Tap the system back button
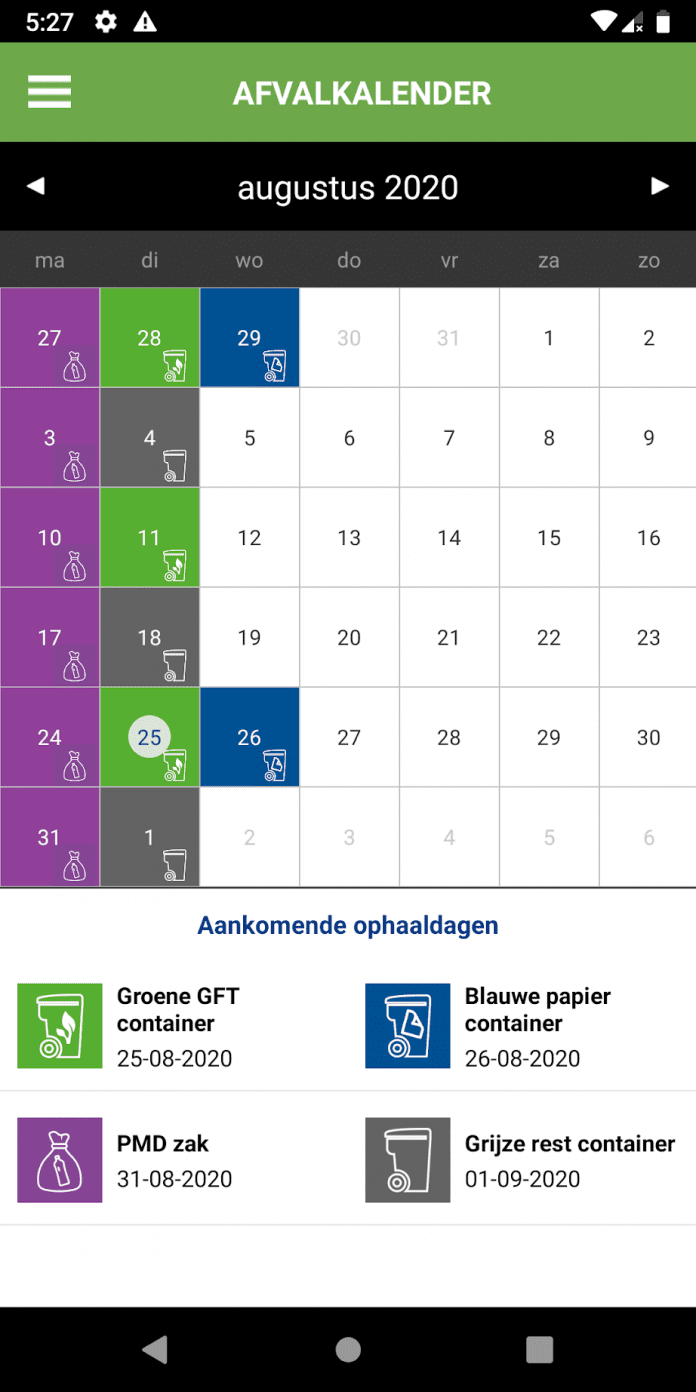696x1392 pixels. point(155,1350)
